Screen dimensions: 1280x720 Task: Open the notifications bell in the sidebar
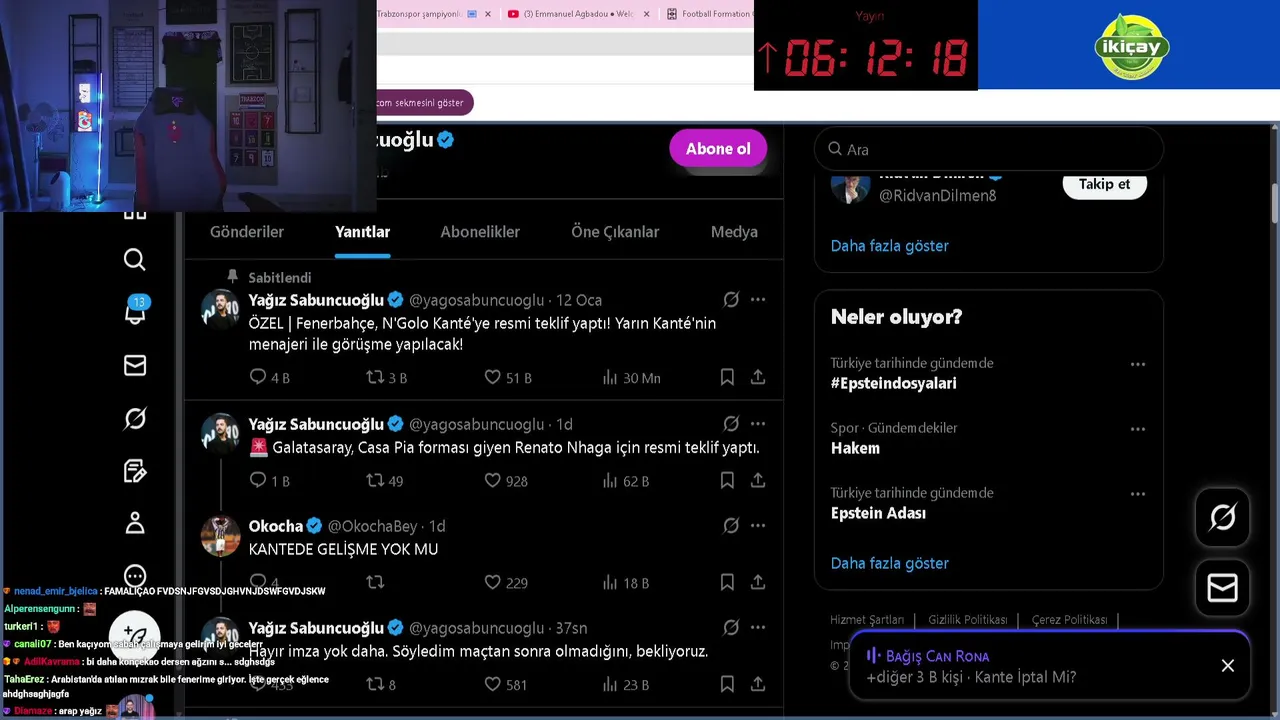(x=135, y=312)
